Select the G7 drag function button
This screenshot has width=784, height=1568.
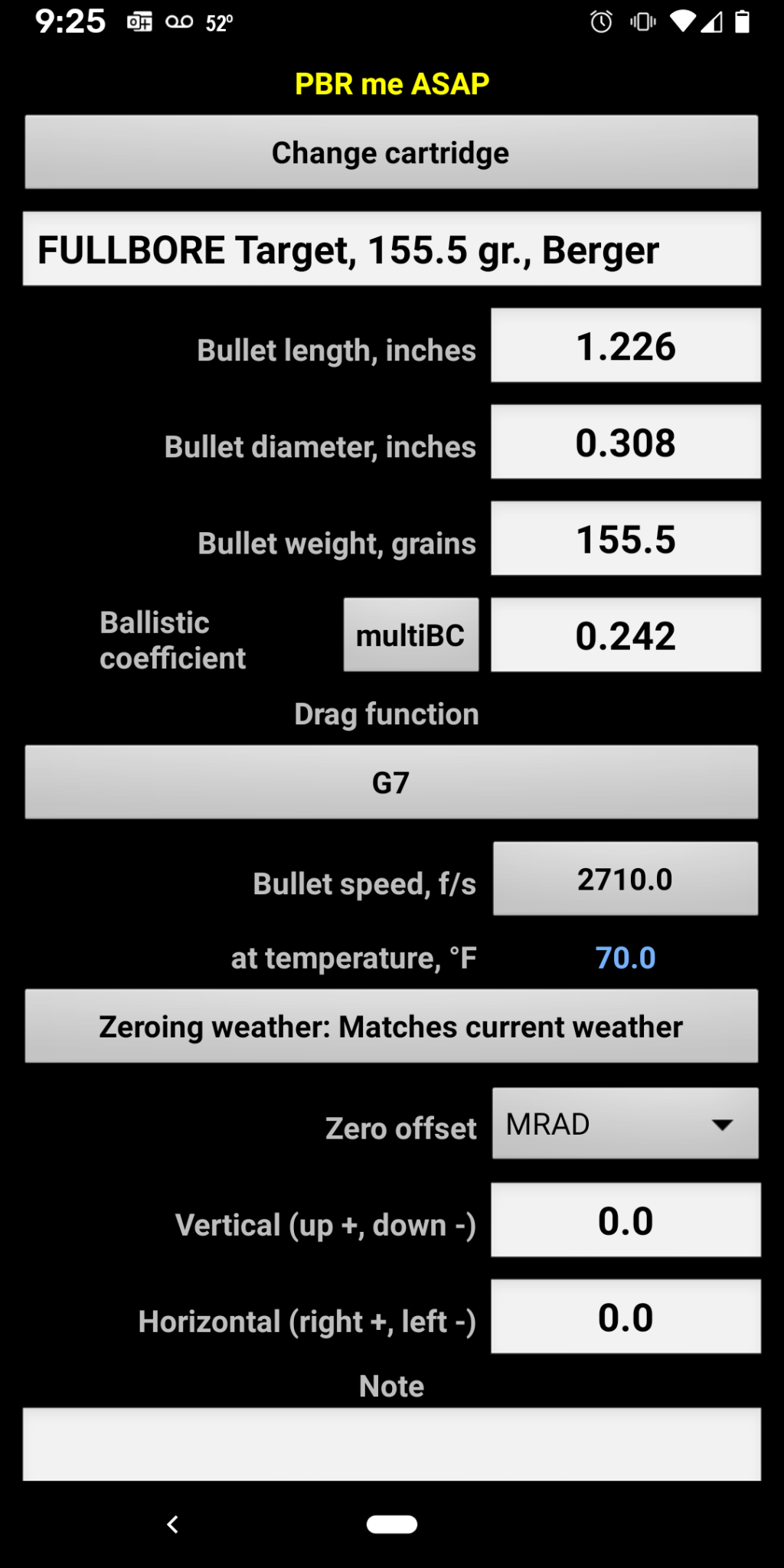click(x=391, y=782)
